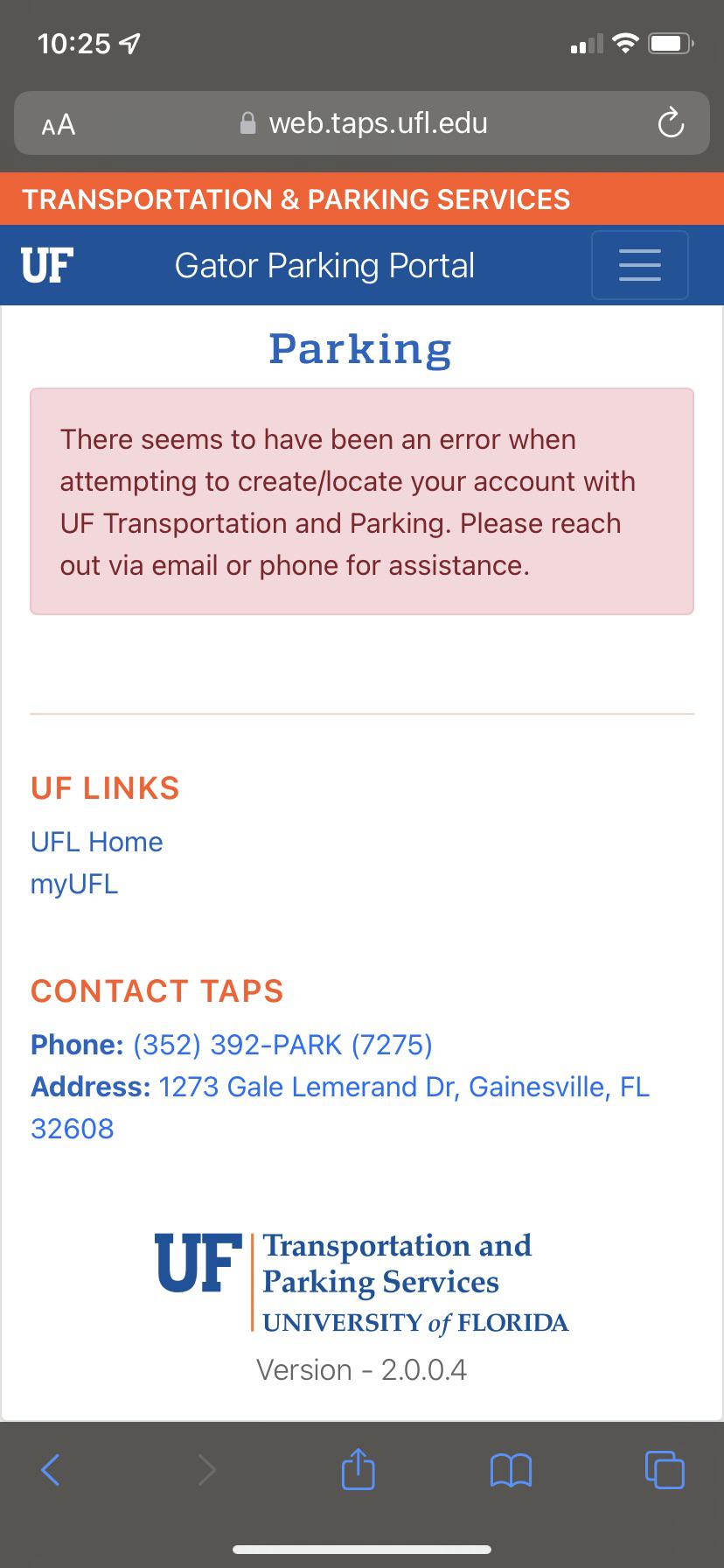This screenshot has height=1568, width=724.
Task: Open the myUFL link
Action: coord(73,884)
